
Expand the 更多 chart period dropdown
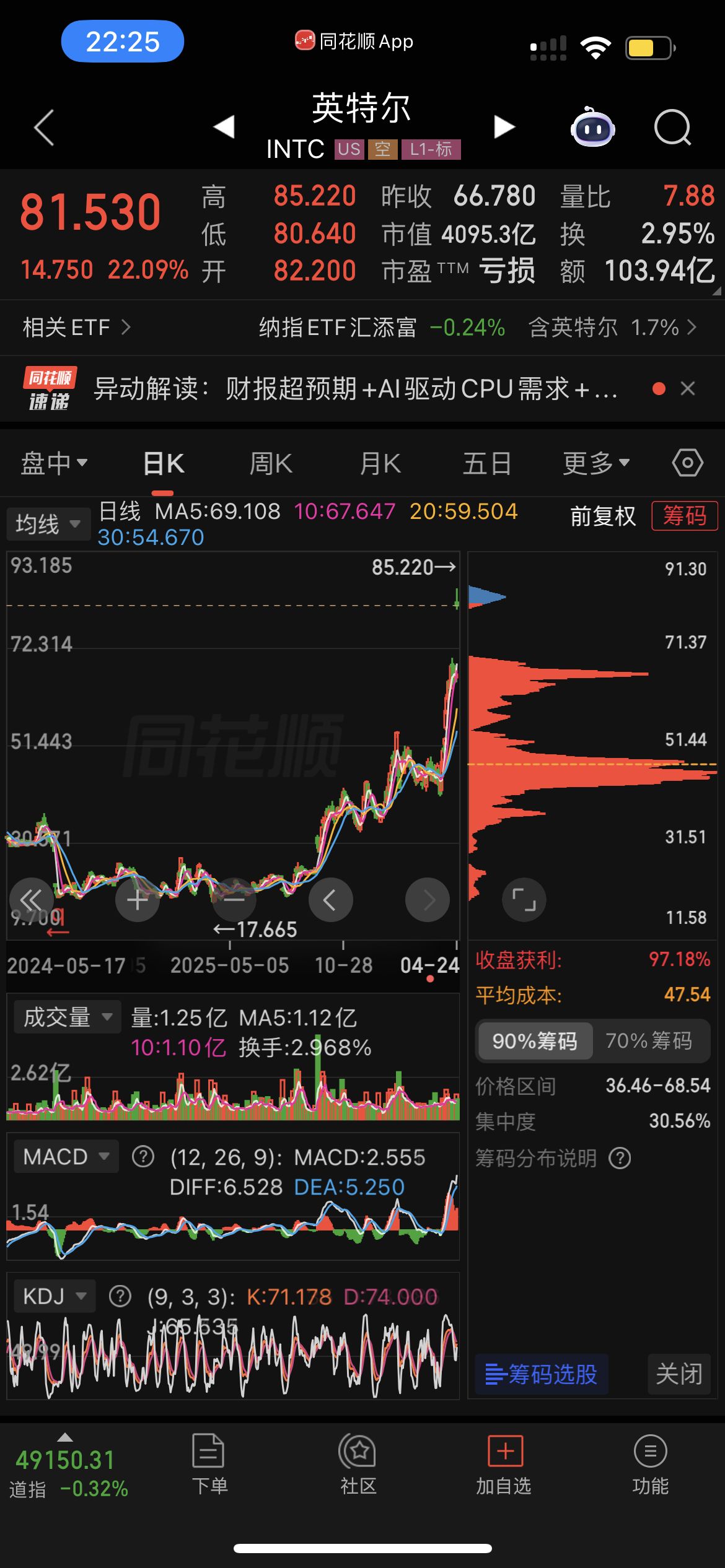[x=595, y=463]
